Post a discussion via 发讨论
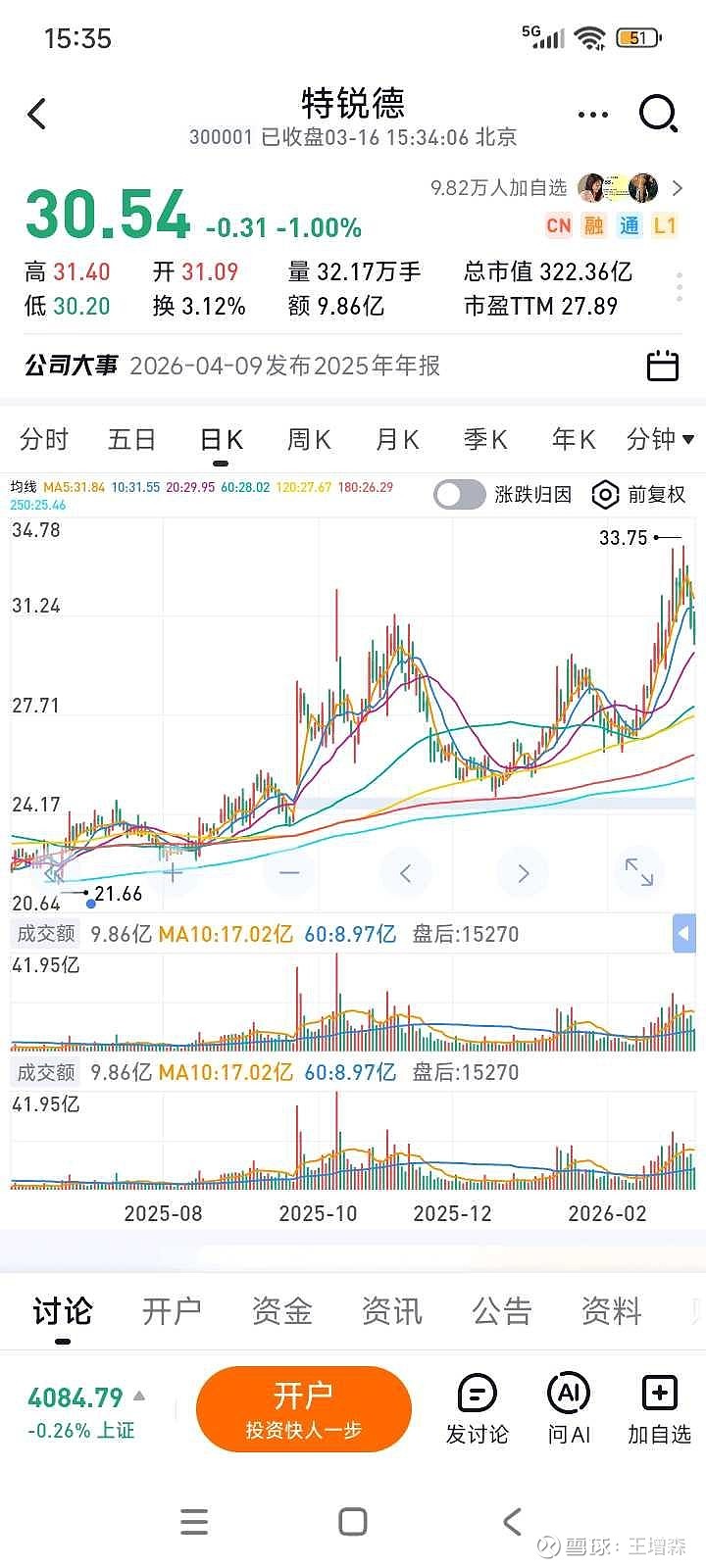Viewport: 706px width, 1568px height. pyautogui.click(x=478, y=1409)
